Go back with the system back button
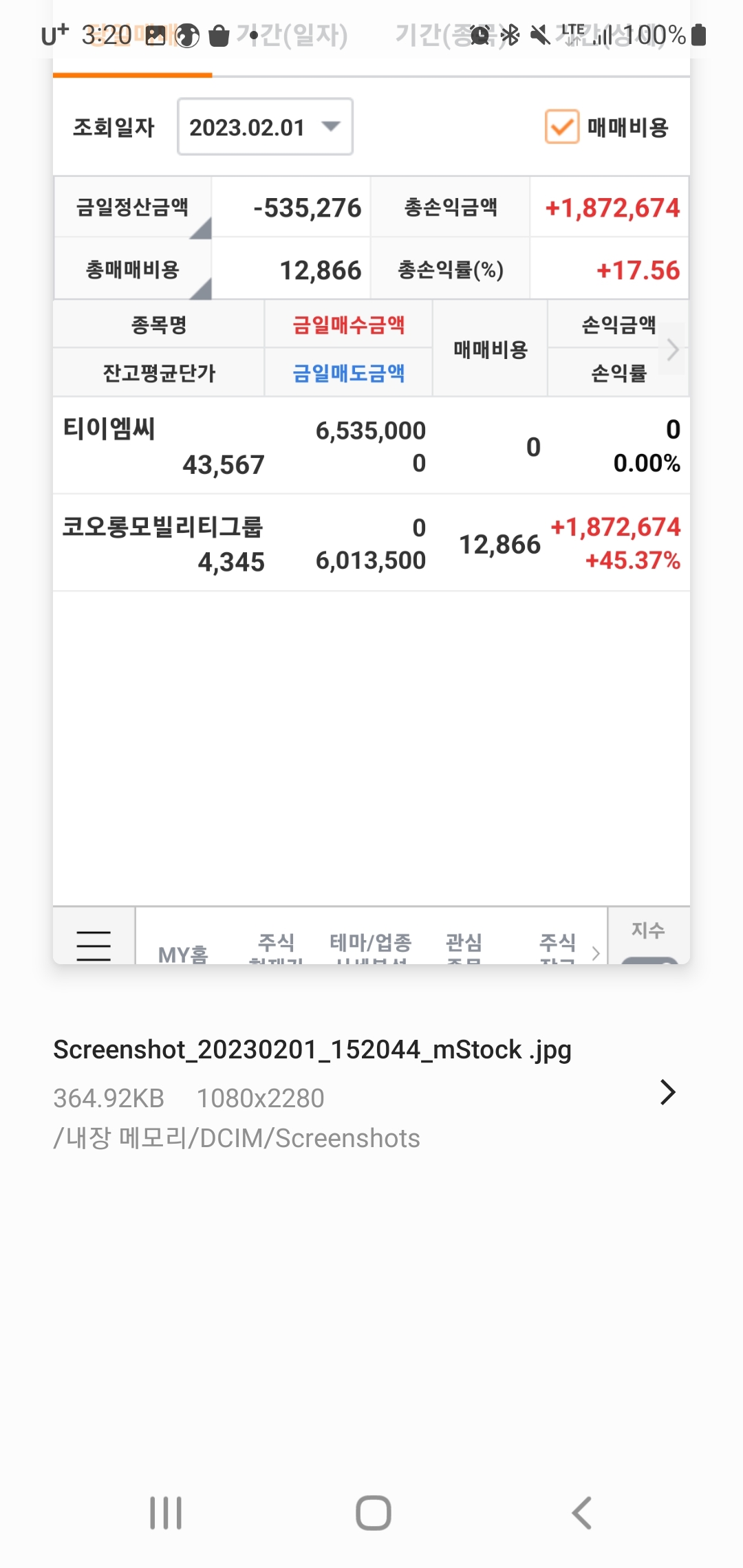This screenshot has width=743, height=1568. (581, 1513)
